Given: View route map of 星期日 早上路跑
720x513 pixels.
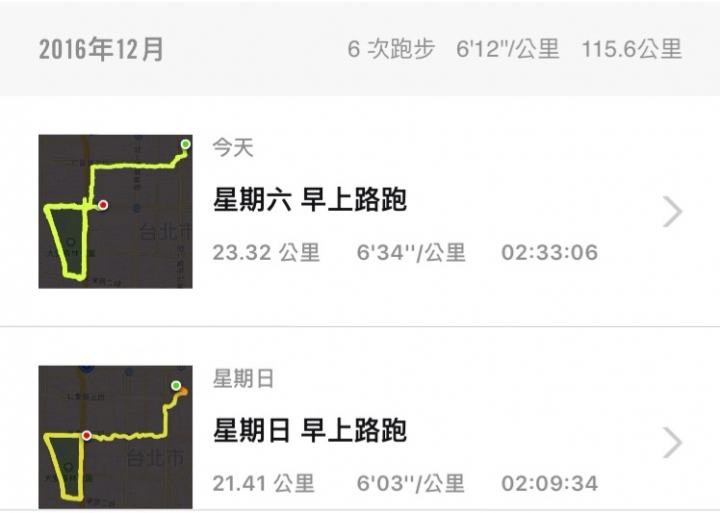Looking at the screenshot, I should pos(115,439).
